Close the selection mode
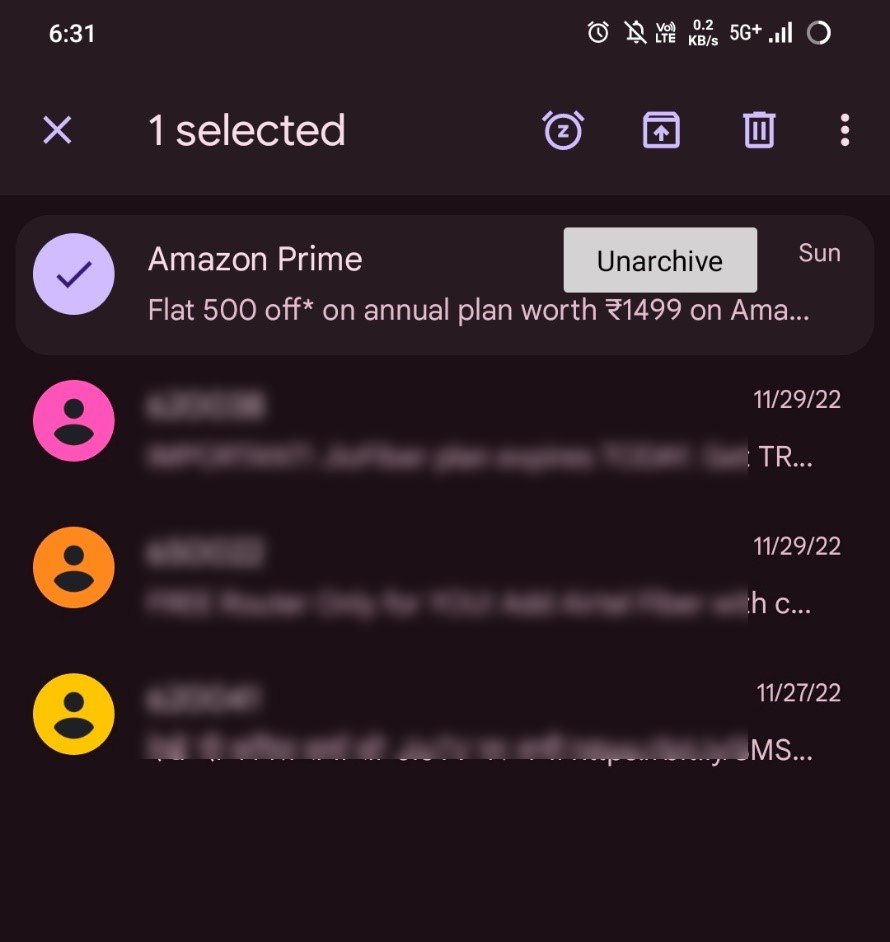Image resolution: width=890 pixels, height=942 pixels. 57,130
